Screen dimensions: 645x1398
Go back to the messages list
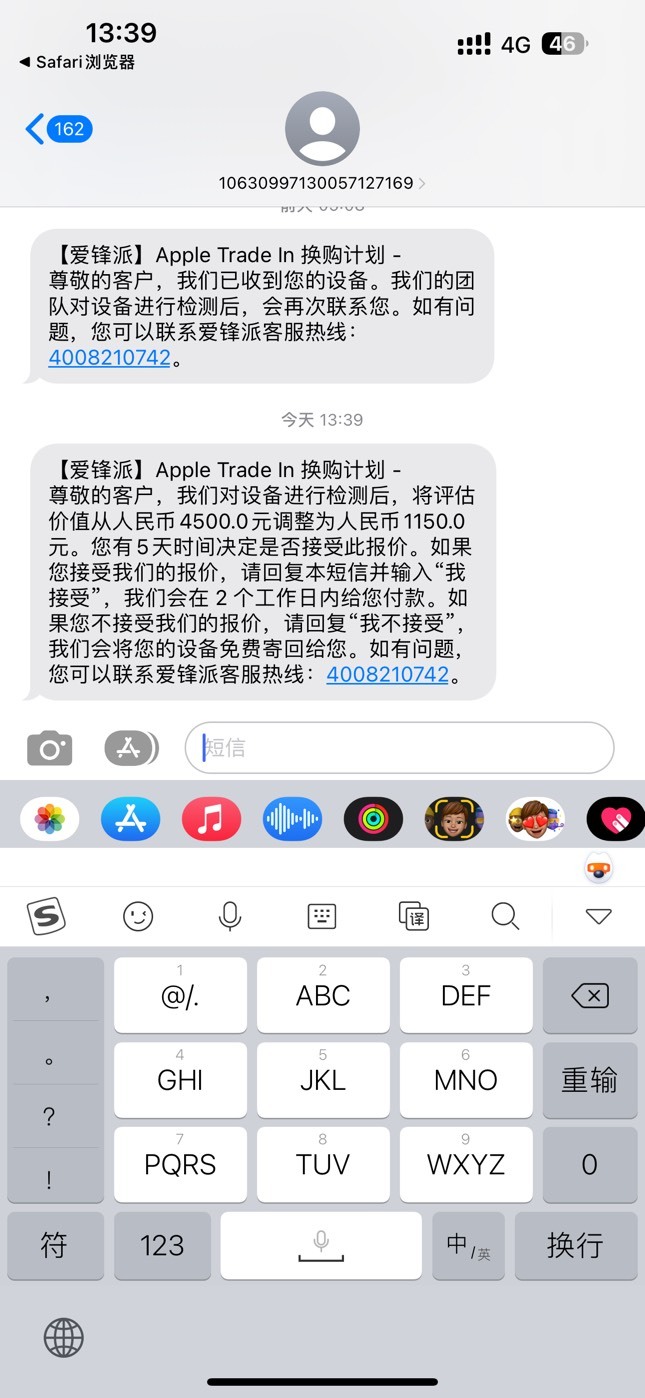[58, 129]
